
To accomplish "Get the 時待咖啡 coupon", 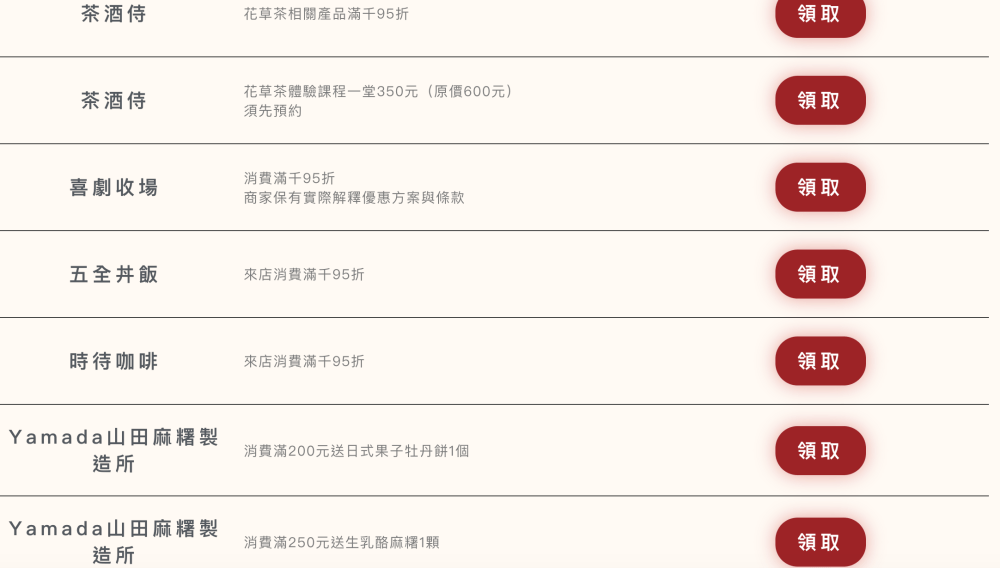I will coord(820,361).
